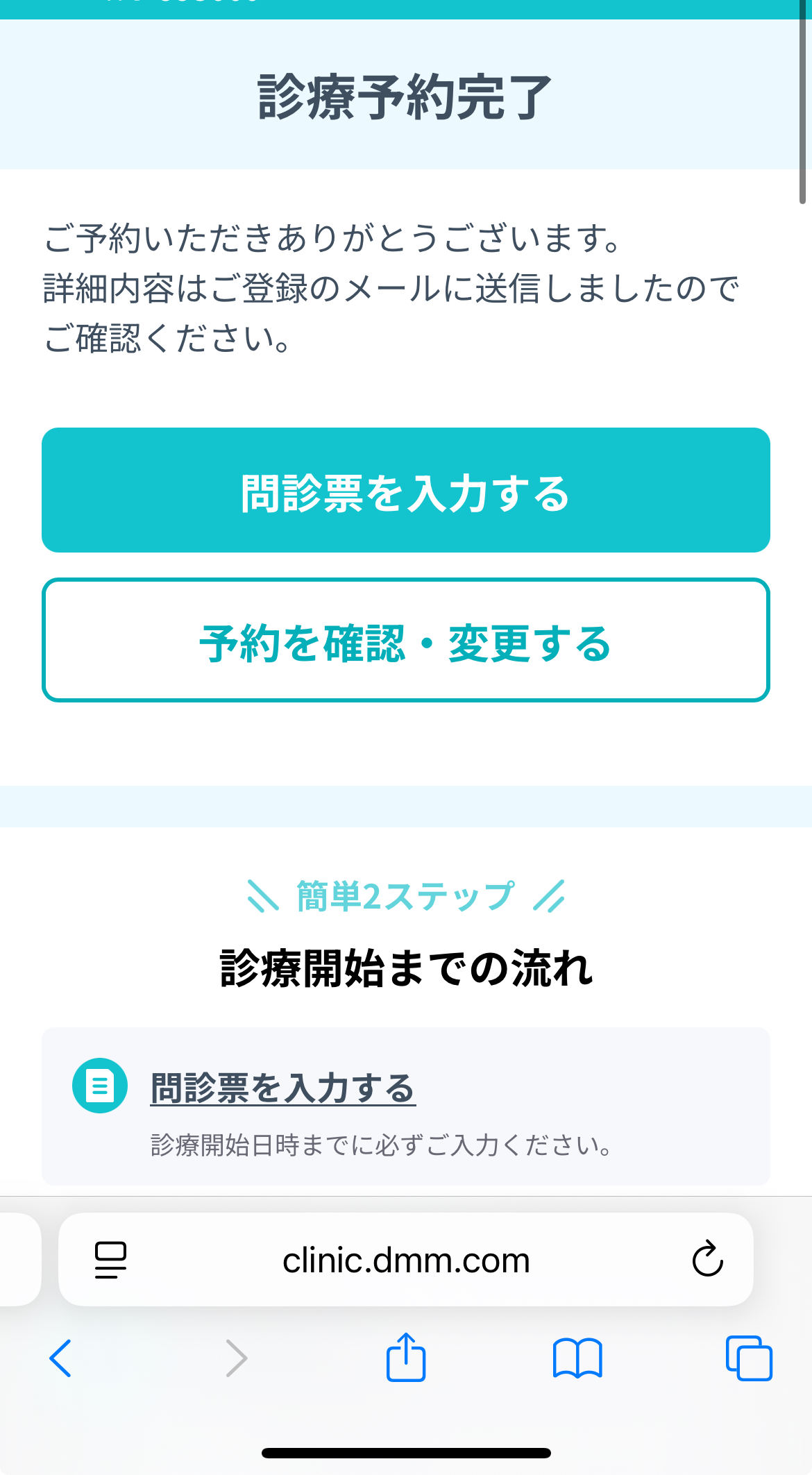Tap the clinic.dmm.com address bar
Image resolution: width=812 pixels, height=1475 pixels.
pyautogui.click(x=406, y=1259)
